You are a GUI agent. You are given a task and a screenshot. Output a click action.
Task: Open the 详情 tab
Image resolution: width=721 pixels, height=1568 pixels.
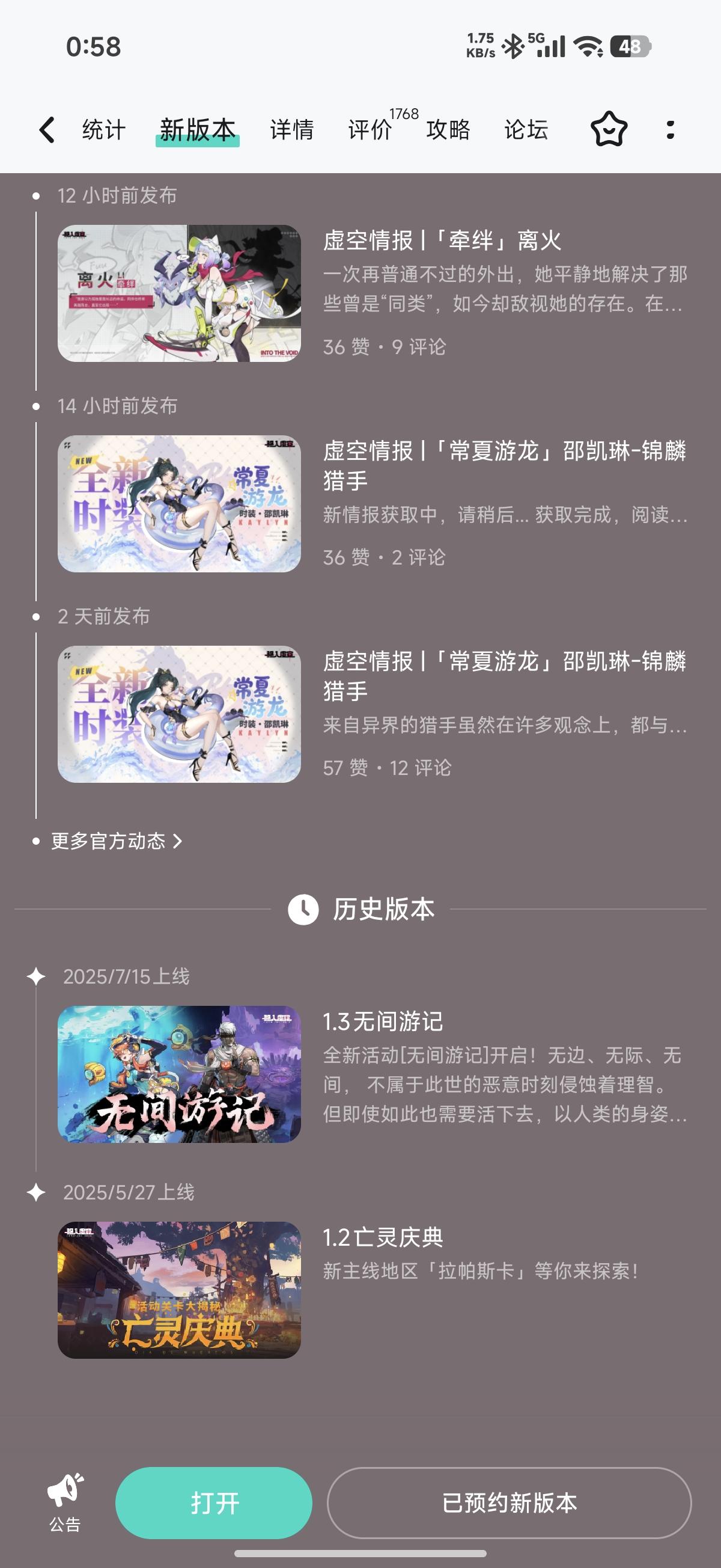[291, 130]
